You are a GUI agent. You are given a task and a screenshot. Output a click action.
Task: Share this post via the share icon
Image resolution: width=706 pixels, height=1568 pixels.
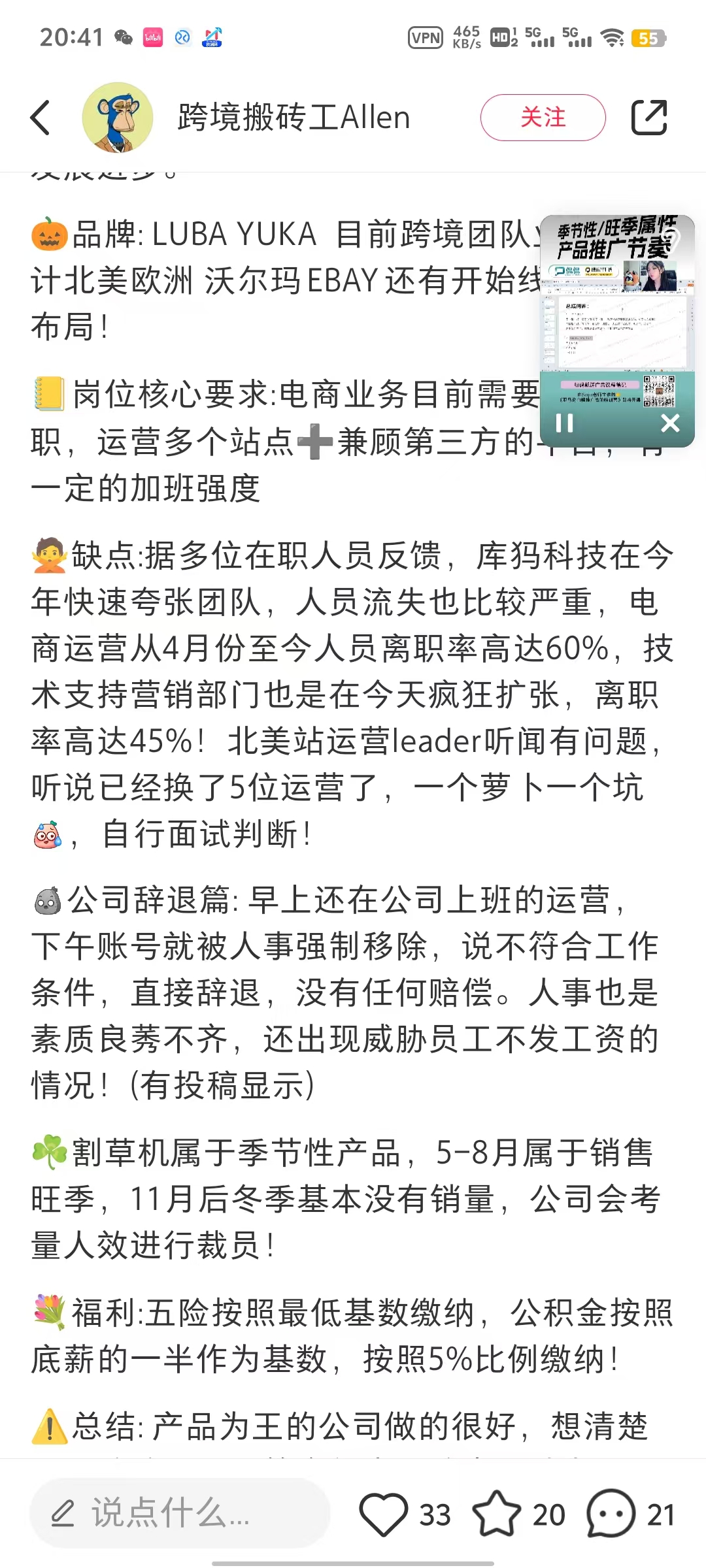coord(648,118)
